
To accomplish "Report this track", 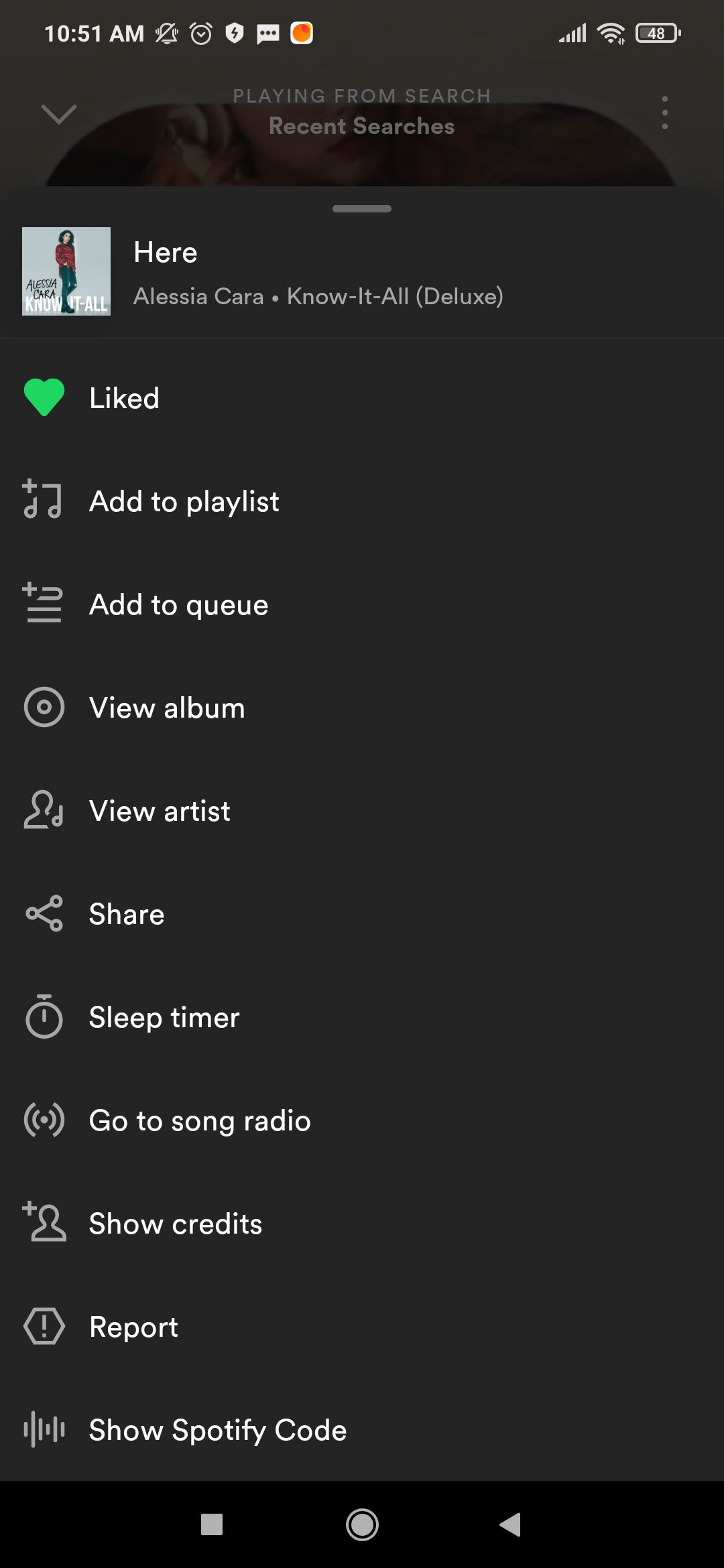I will [133, 1327].
